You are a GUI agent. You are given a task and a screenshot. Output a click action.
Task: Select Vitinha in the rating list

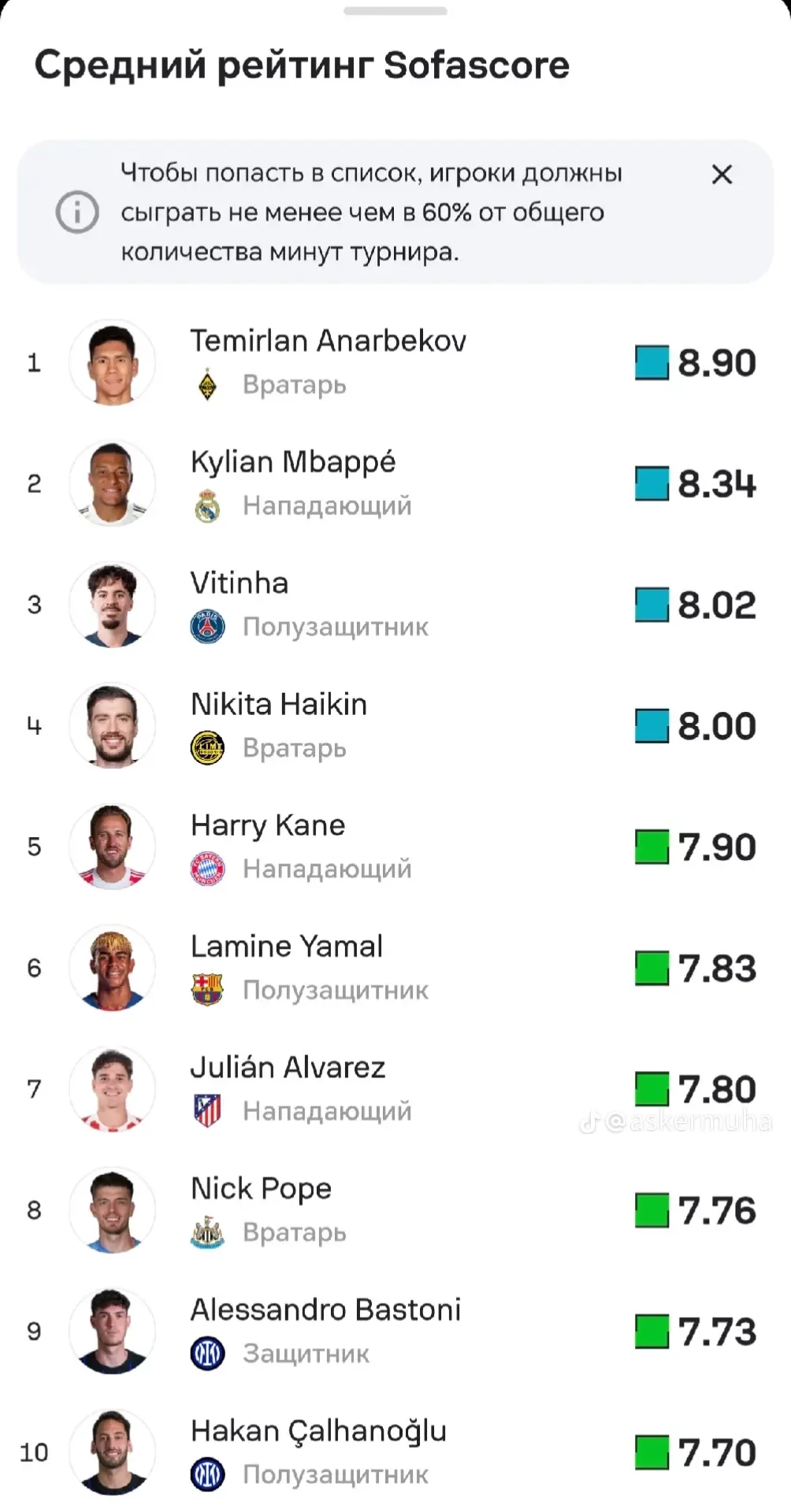pyautogui.click(x=240, y=584)
